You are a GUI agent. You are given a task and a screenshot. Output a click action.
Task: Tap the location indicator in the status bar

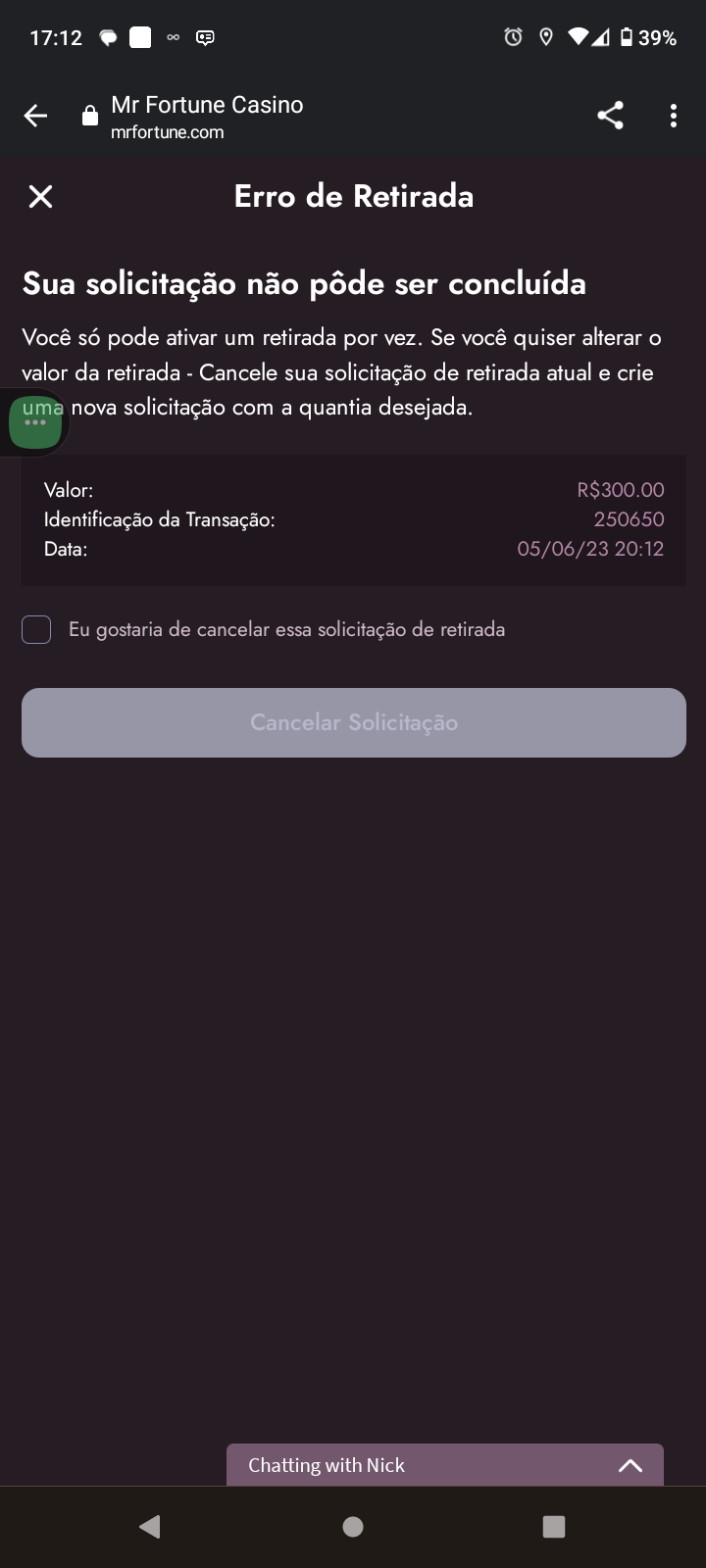(546, 37)
